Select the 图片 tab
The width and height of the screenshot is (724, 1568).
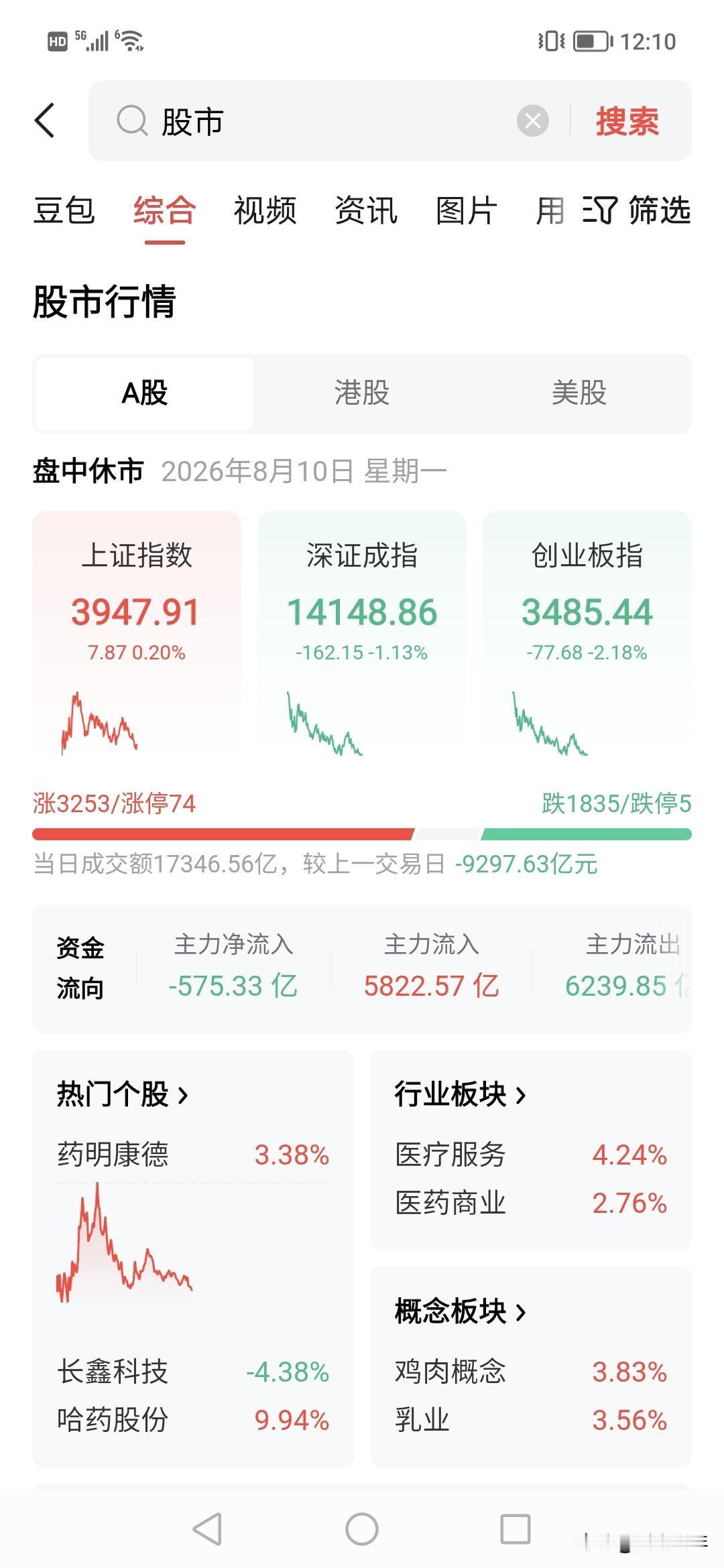[x=467, y=210]
